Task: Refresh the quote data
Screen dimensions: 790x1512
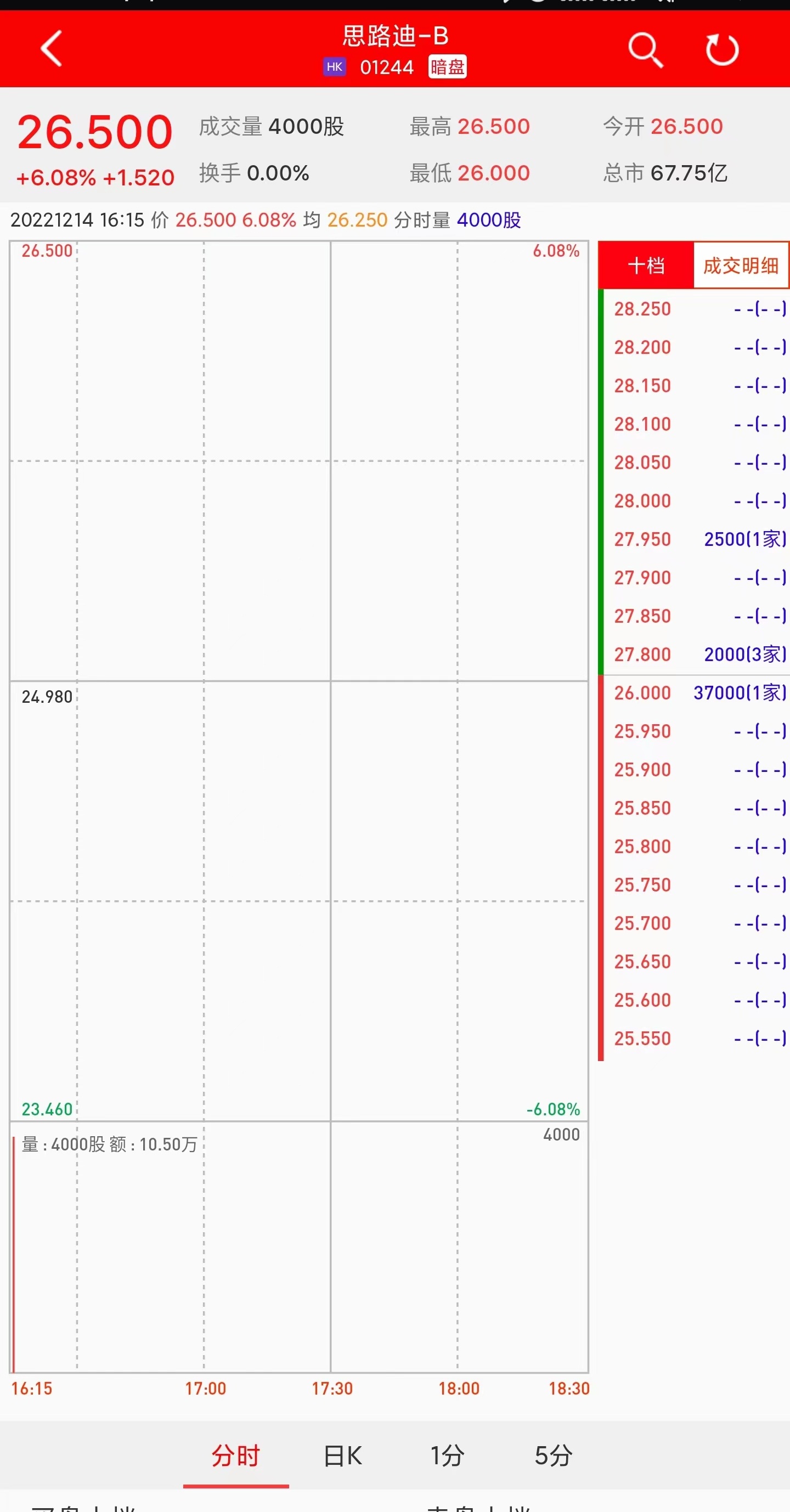Action: pyautogui.click(x=721, y=50)
